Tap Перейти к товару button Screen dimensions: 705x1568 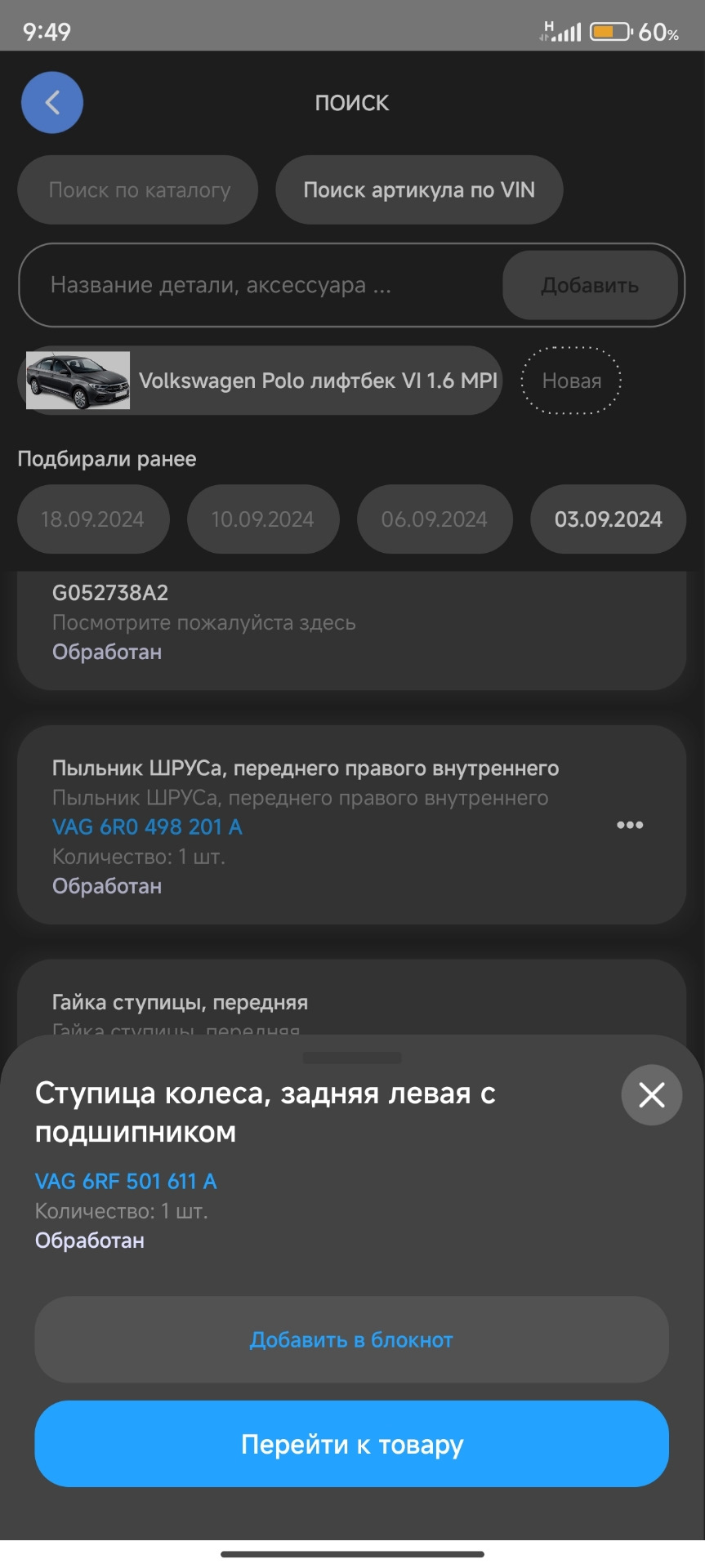point(351,1444)
